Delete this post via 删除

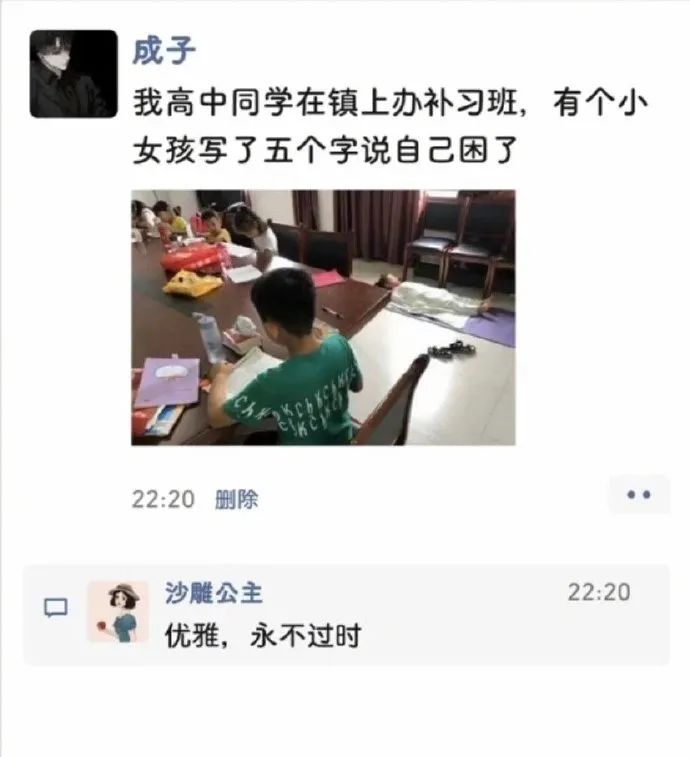tap(236, 499)
